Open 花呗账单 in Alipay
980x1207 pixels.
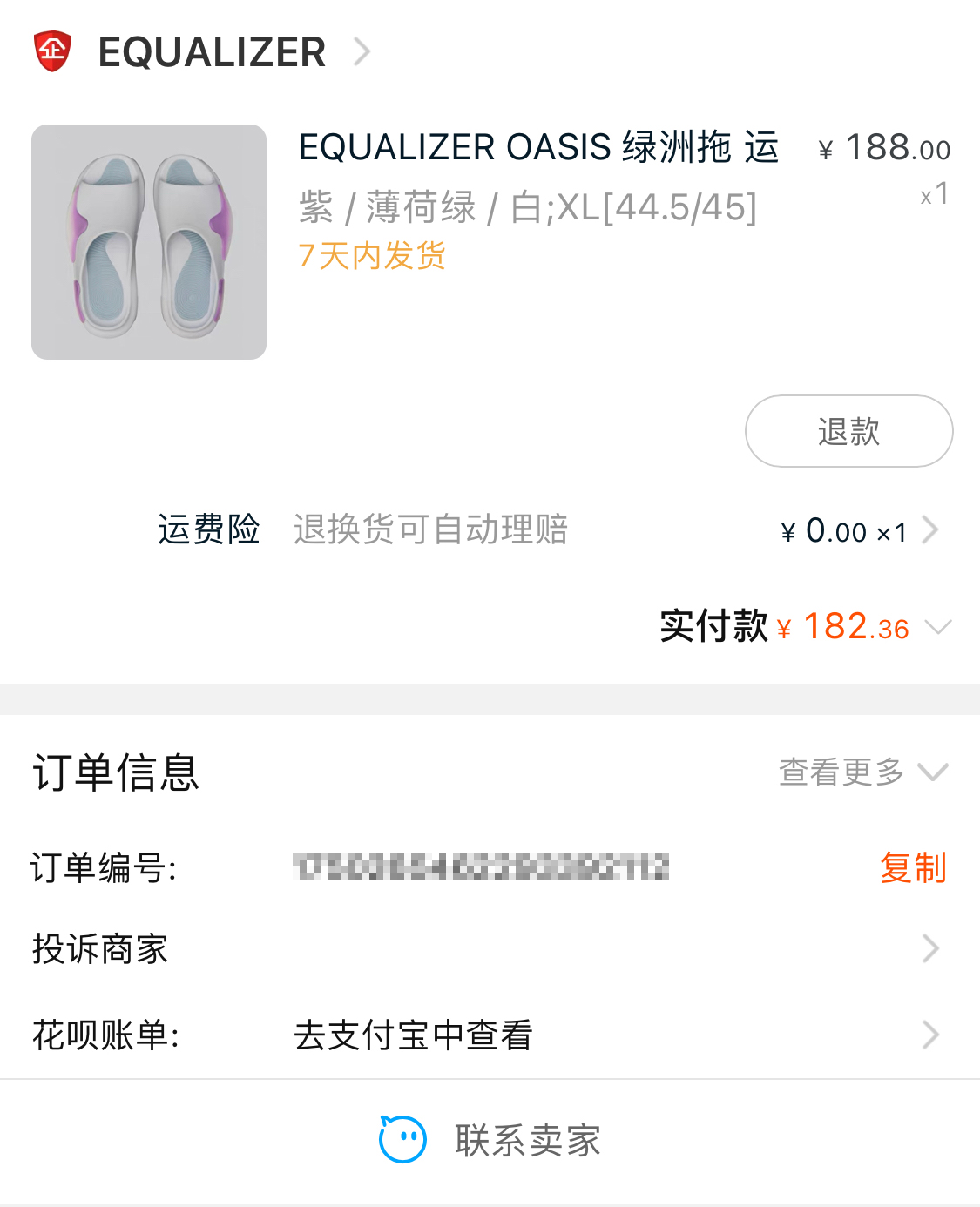click(x=488, y=1035)
